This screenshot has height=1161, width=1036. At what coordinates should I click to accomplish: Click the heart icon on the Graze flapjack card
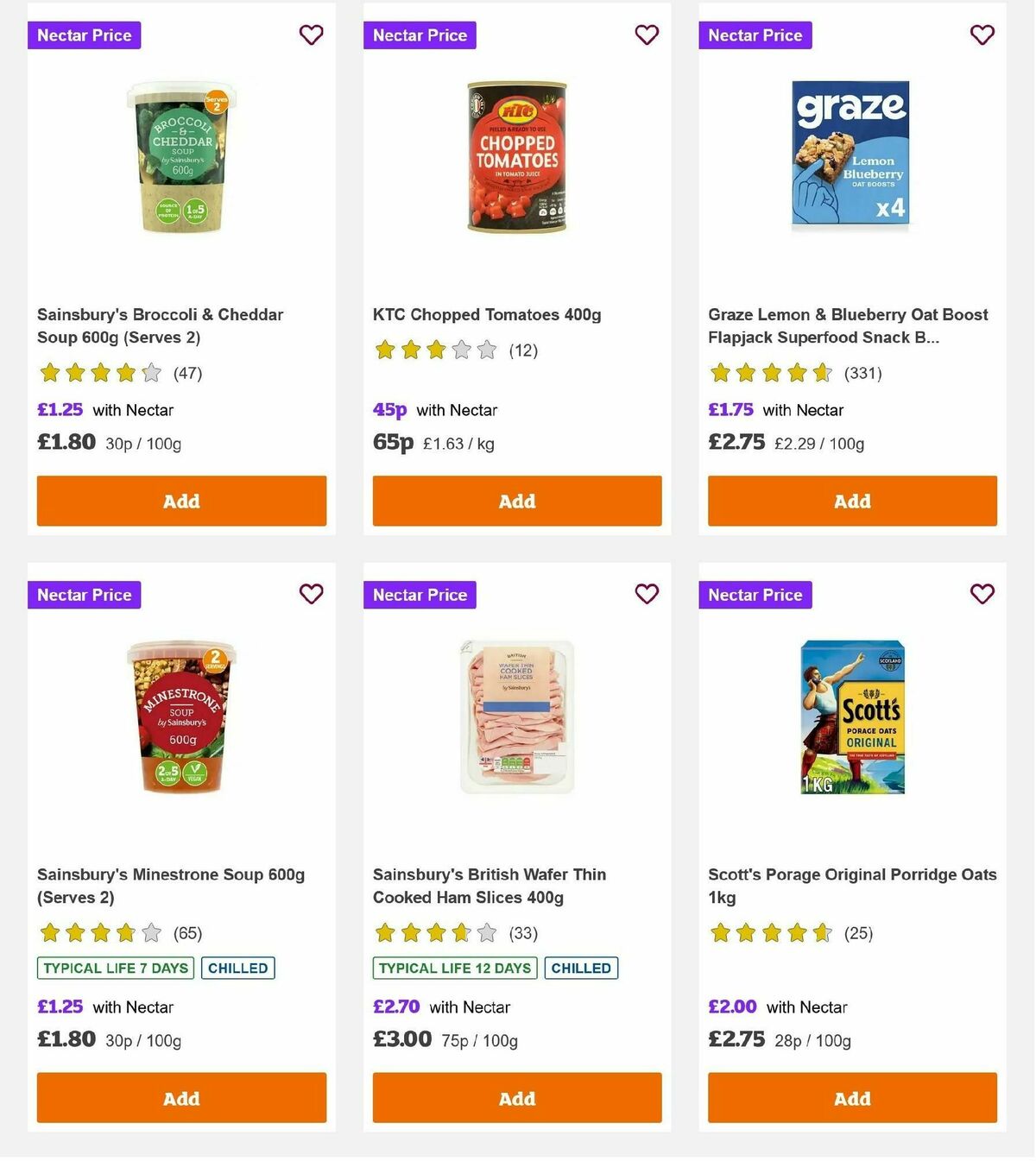coord(982,35)
